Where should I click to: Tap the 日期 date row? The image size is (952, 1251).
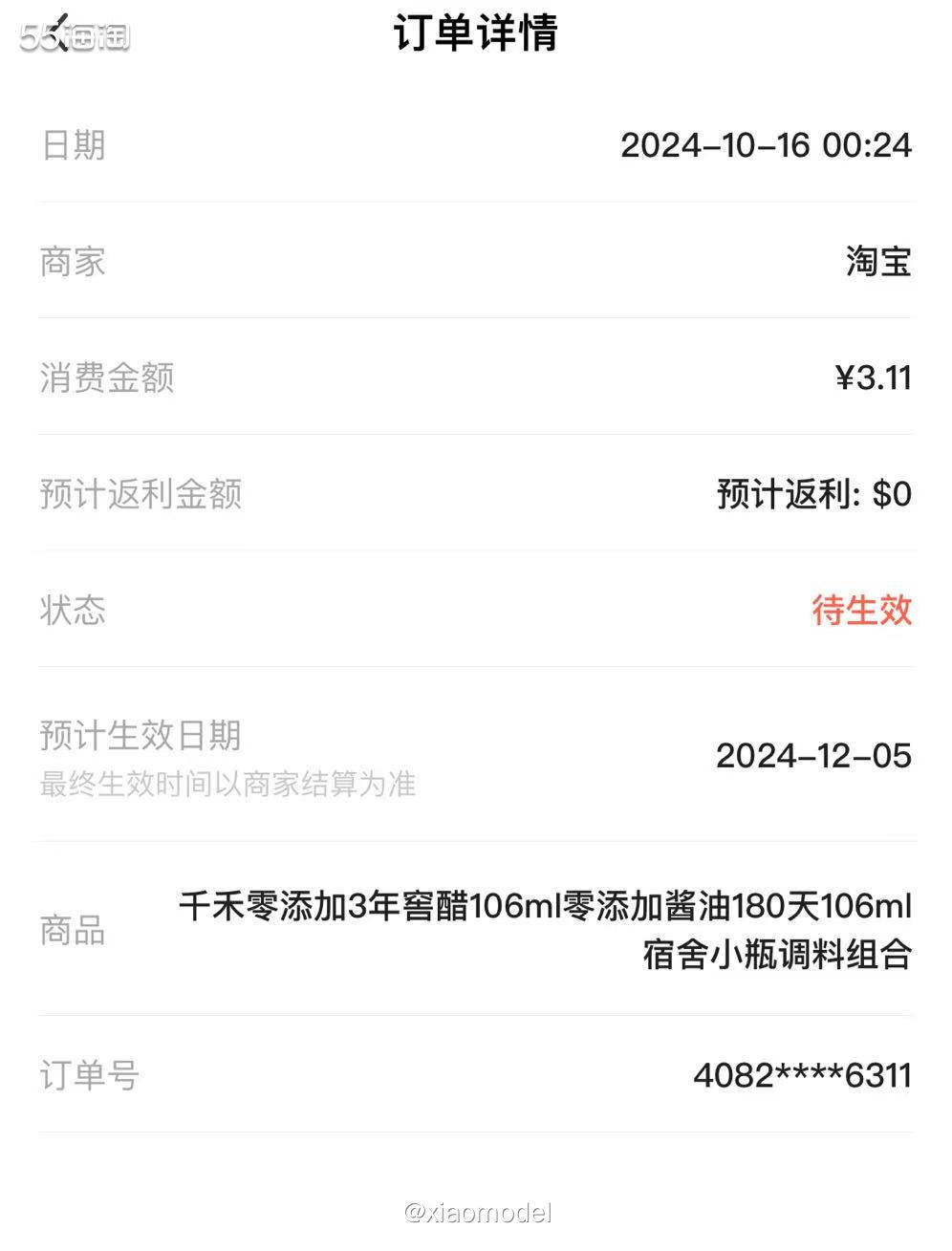pos(72,144)
